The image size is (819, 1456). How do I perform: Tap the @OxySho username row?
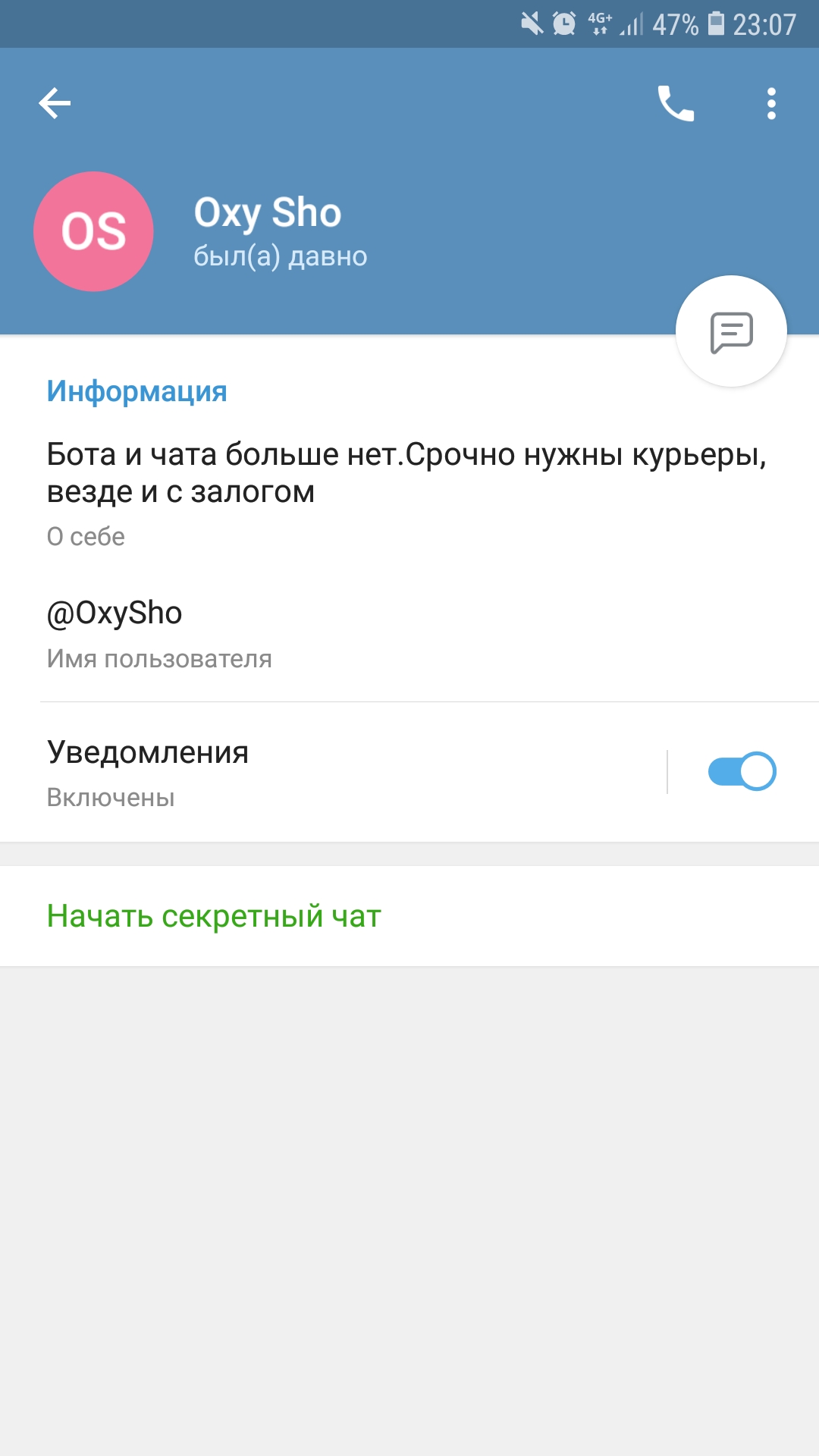click(409, 634)
